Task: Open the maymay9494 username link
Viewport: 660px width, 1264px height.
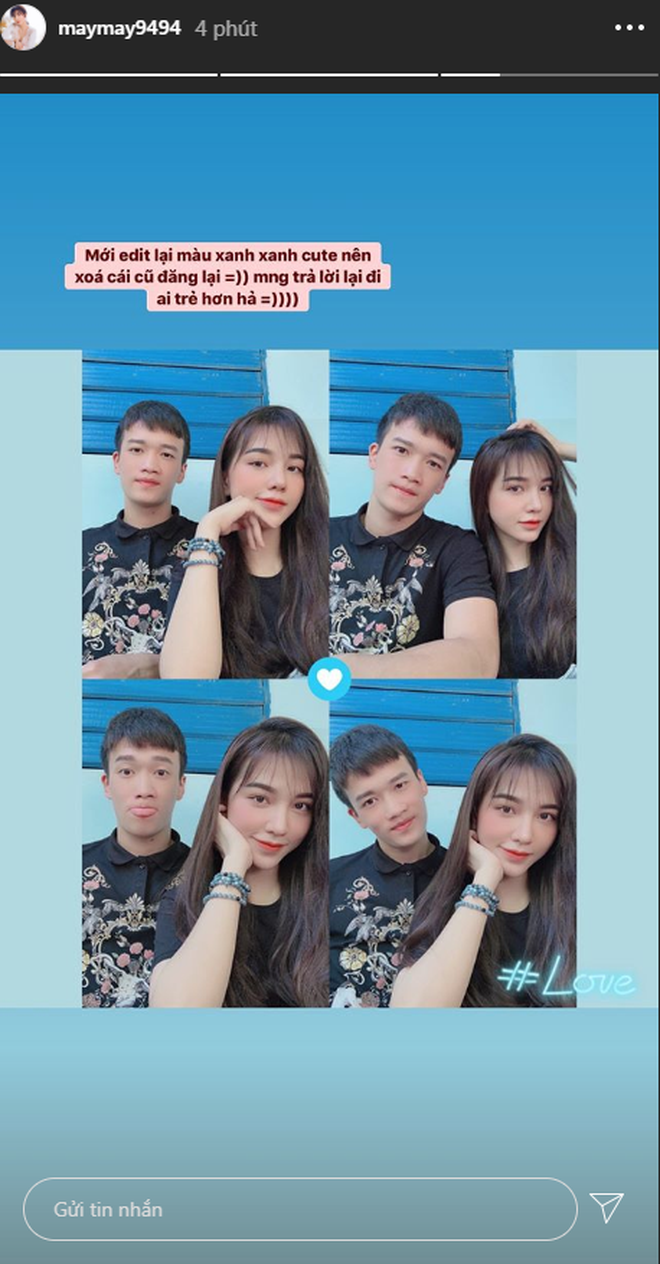Action: (x=119, y=28)
